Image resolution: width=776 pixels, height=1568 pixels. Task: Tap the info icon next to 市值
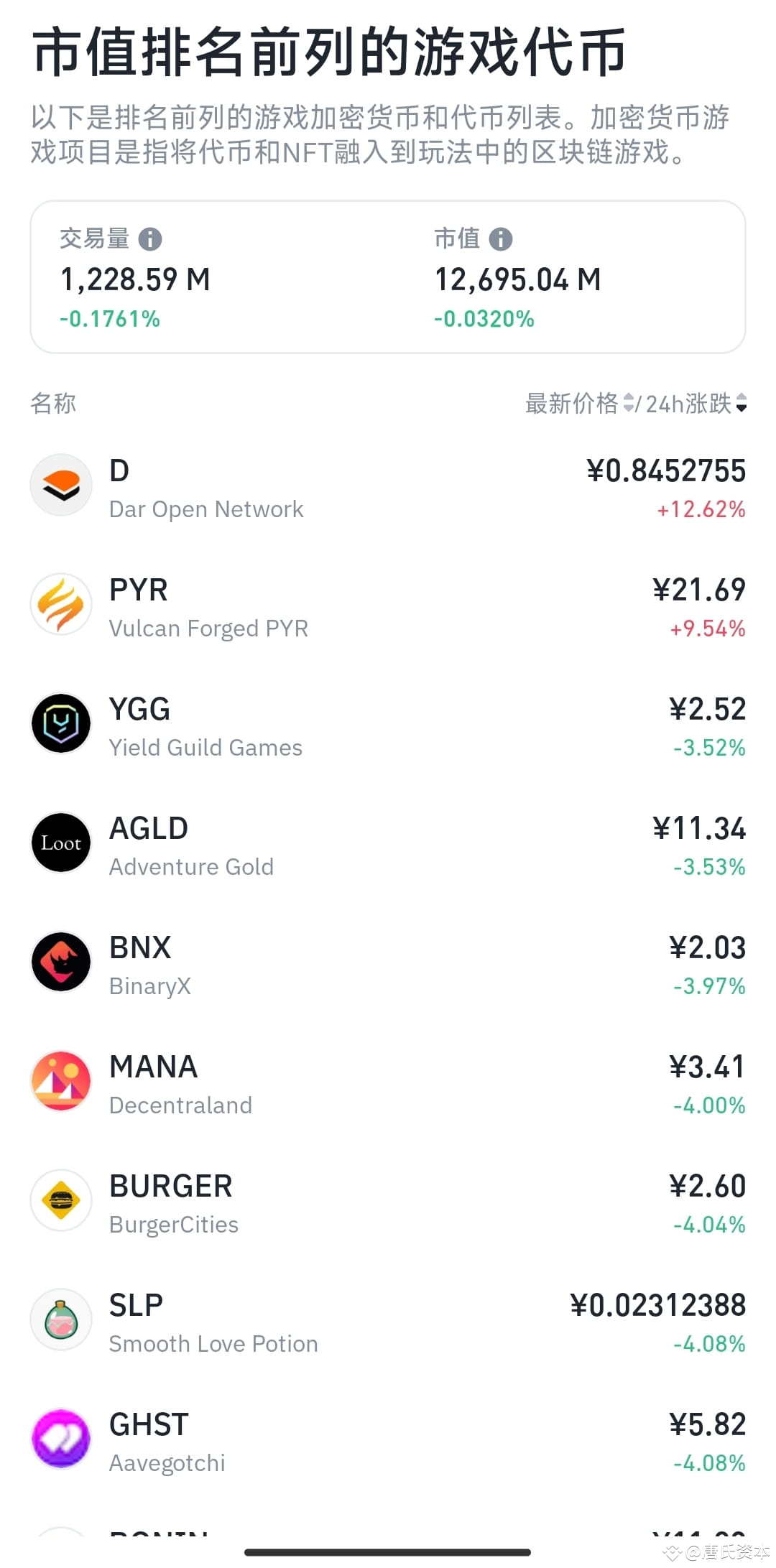500,239
